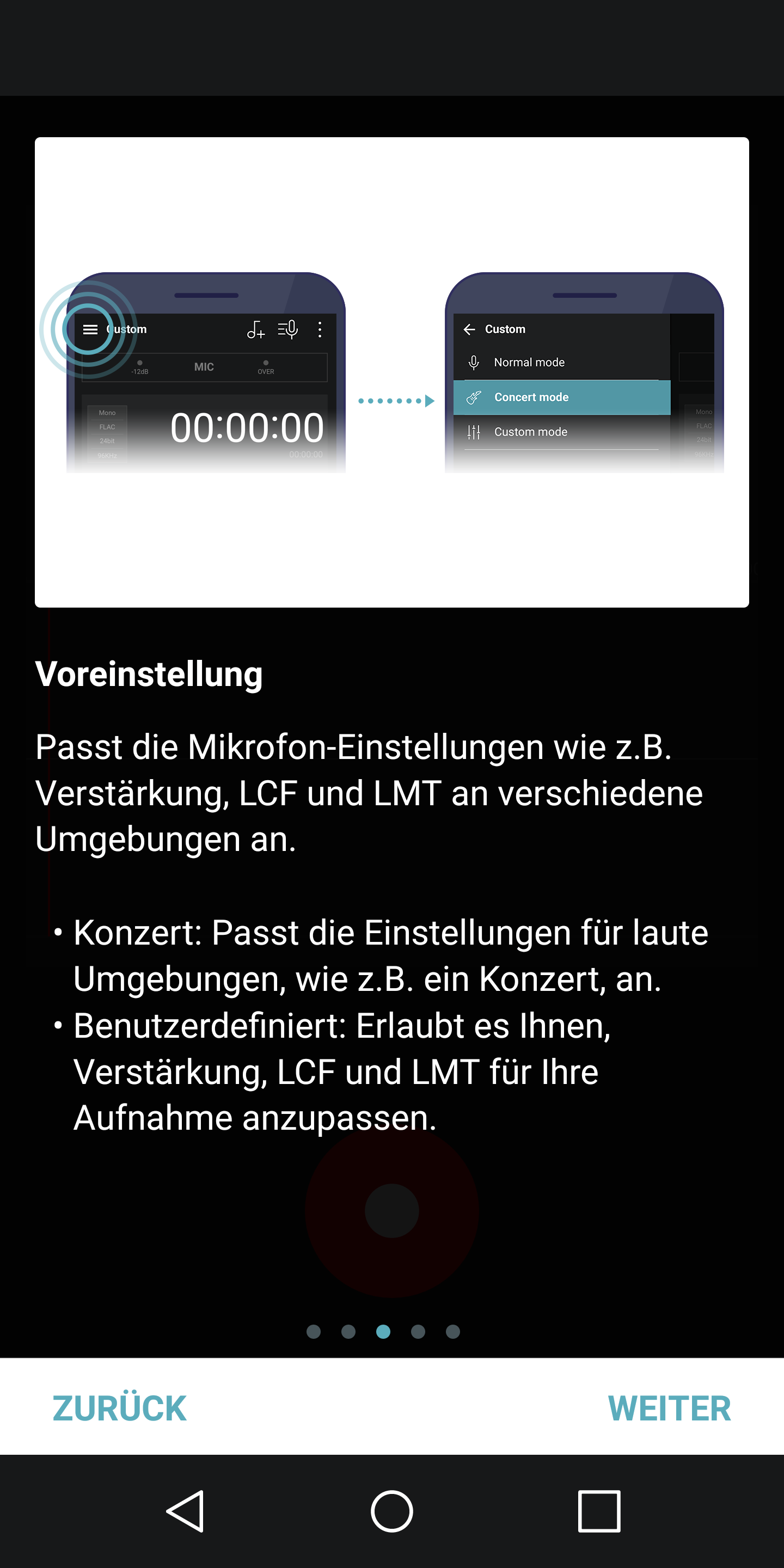Image resolution: width=784 pixels, height=1568 pixels.
Task: Tap WEITER to continue the tutorial
Action: click(669, 1408)
